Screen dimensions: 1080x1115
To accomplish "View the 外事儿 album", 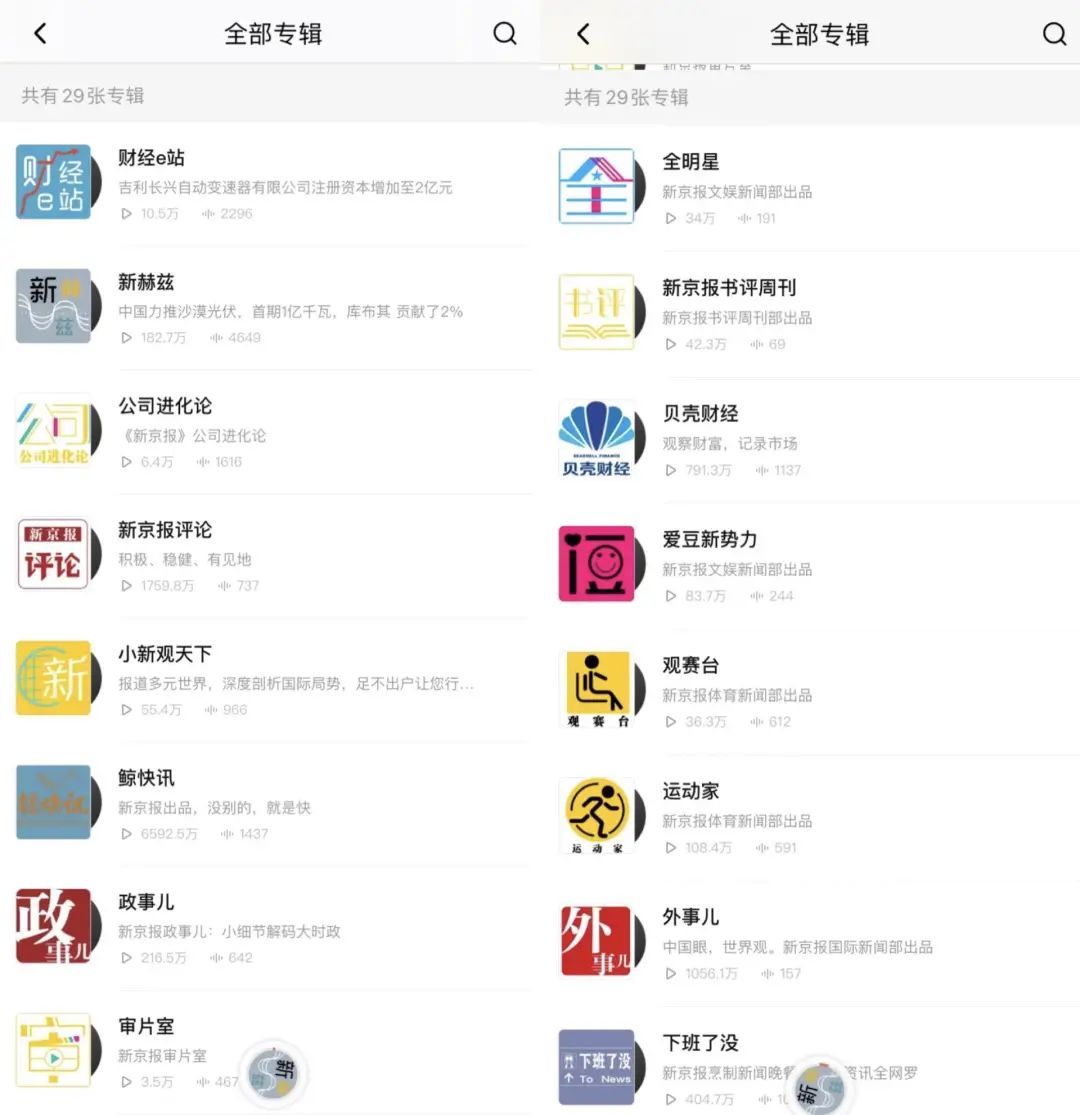I will (x=690, y=918).
